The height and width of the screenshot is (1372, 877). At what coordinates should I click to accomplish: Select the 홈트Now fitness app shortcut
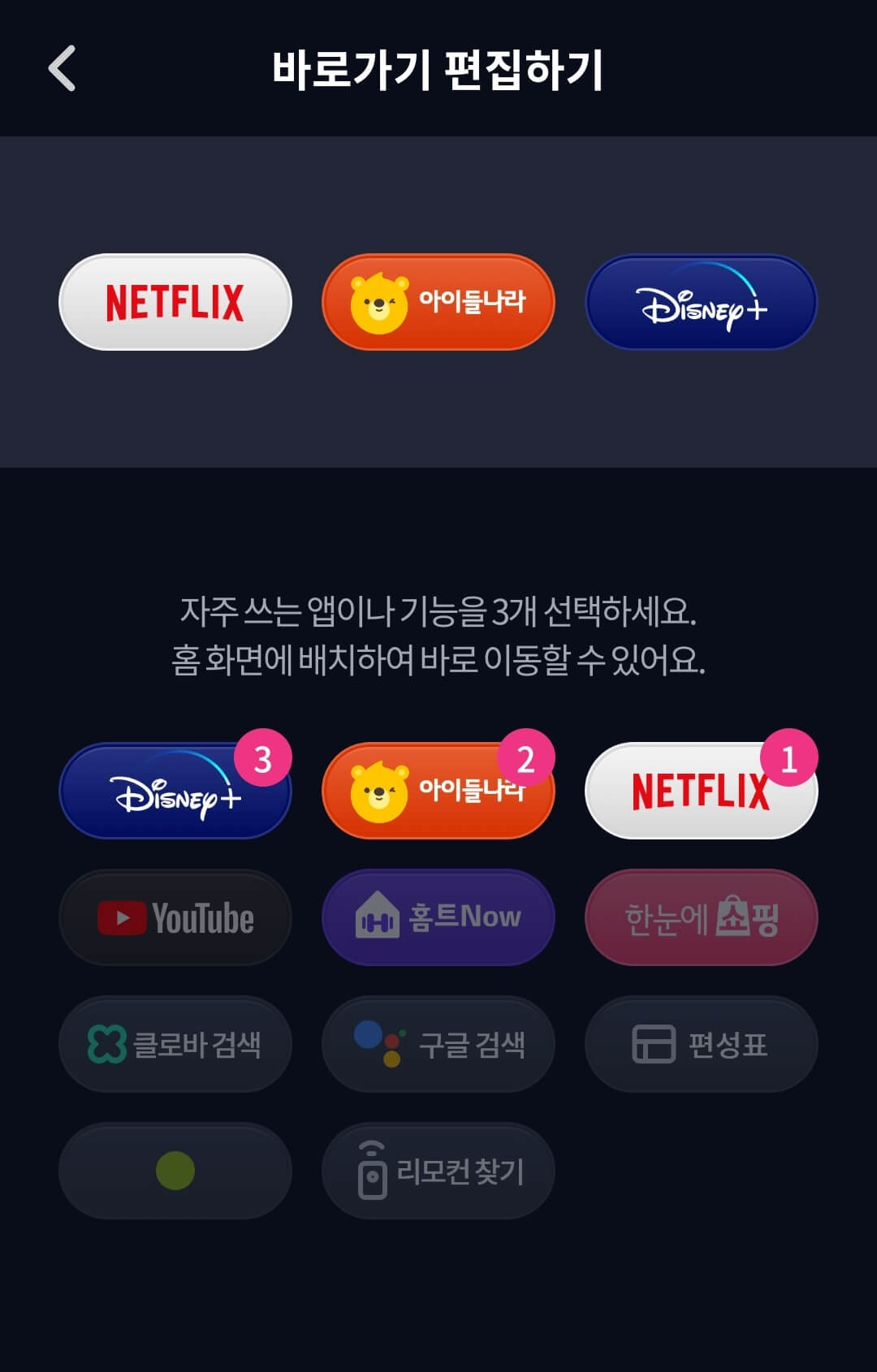tap(438, 917)
